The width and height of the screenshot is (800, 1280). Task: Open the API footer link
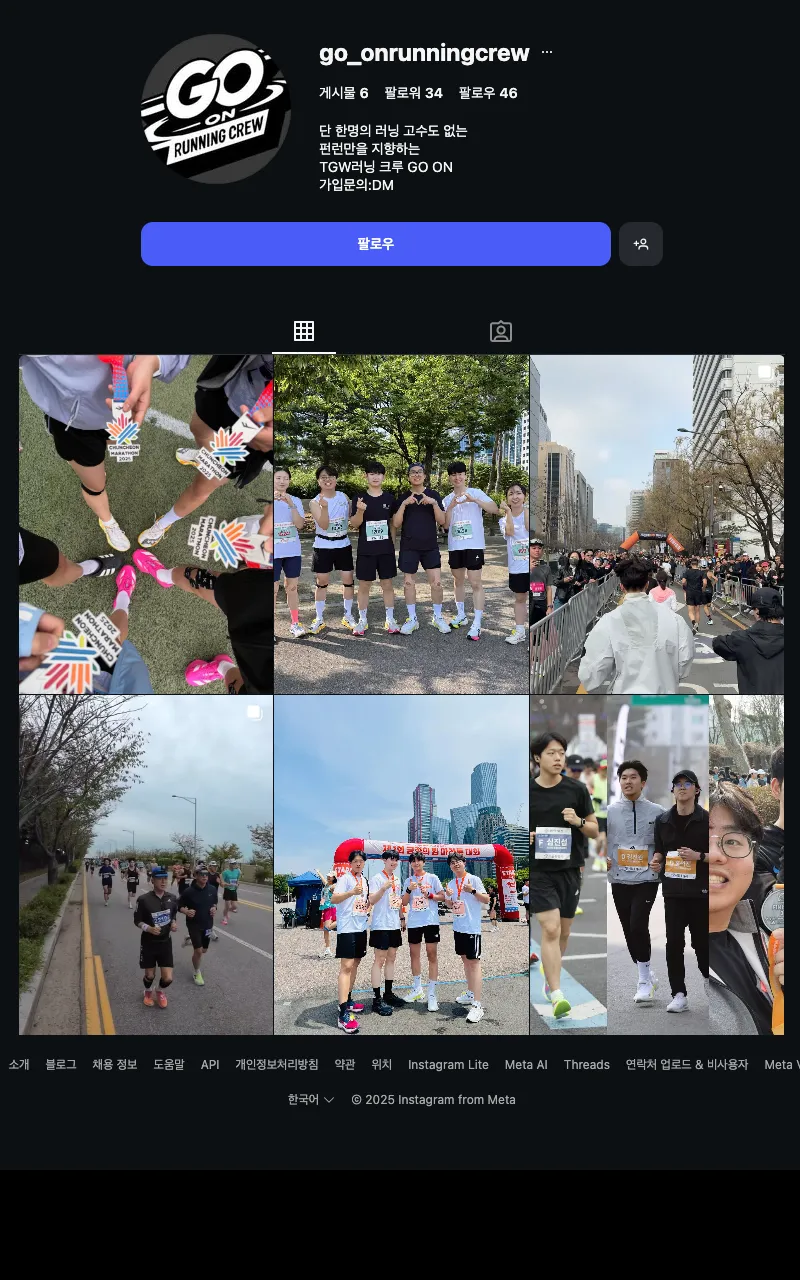coord(209,1065)
